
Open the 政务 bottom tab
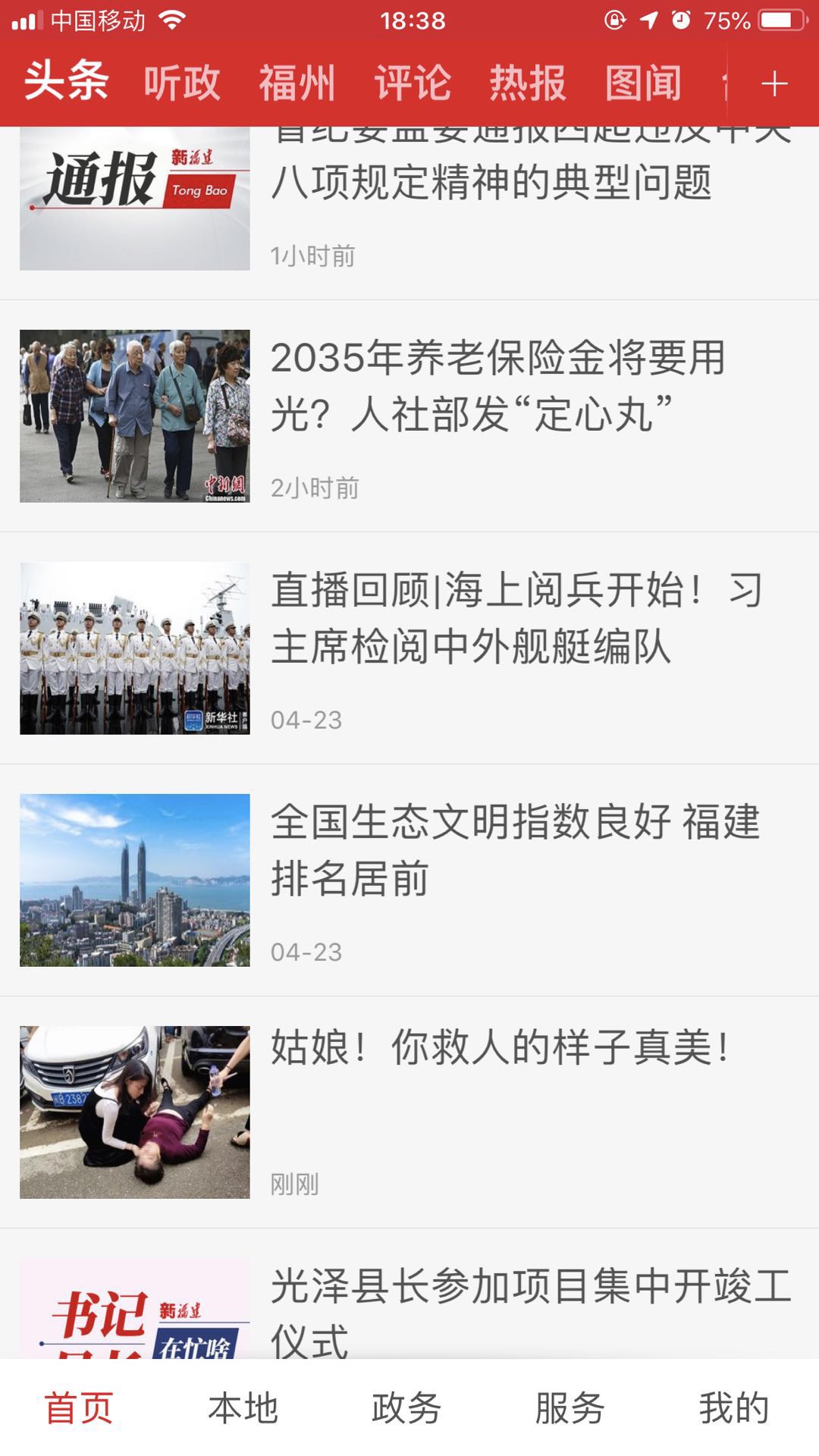406,1408
